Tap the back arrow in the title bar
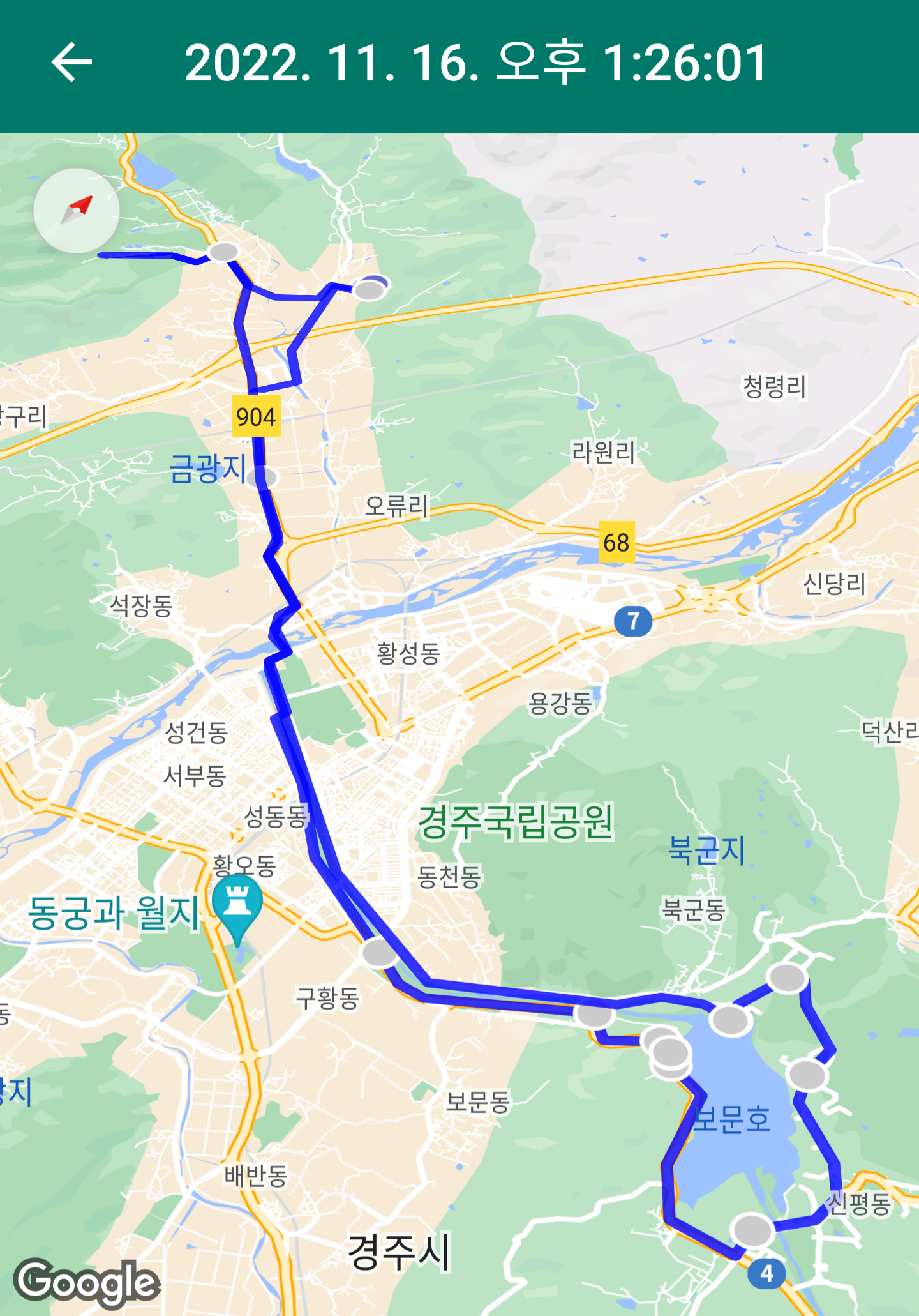Viewport: 919px width, 1316px height. (x=72, y=63)
